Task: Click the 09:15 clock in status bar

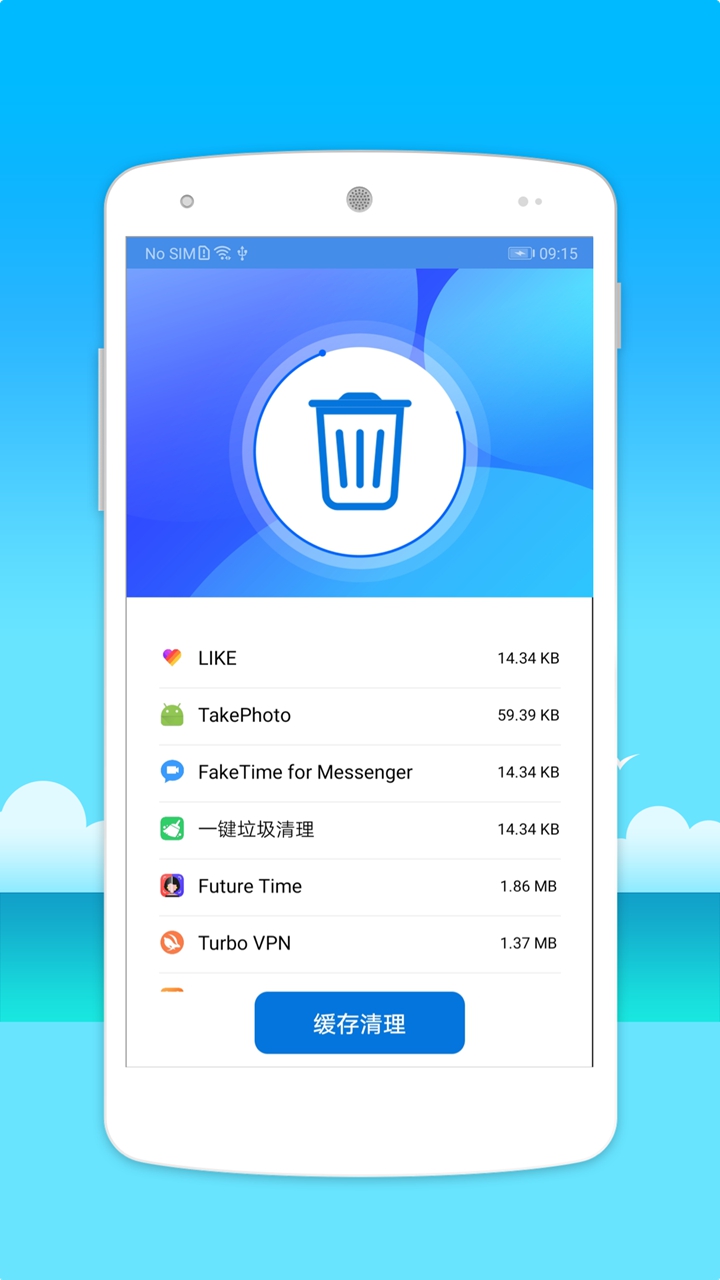Action: coord(557,254)
